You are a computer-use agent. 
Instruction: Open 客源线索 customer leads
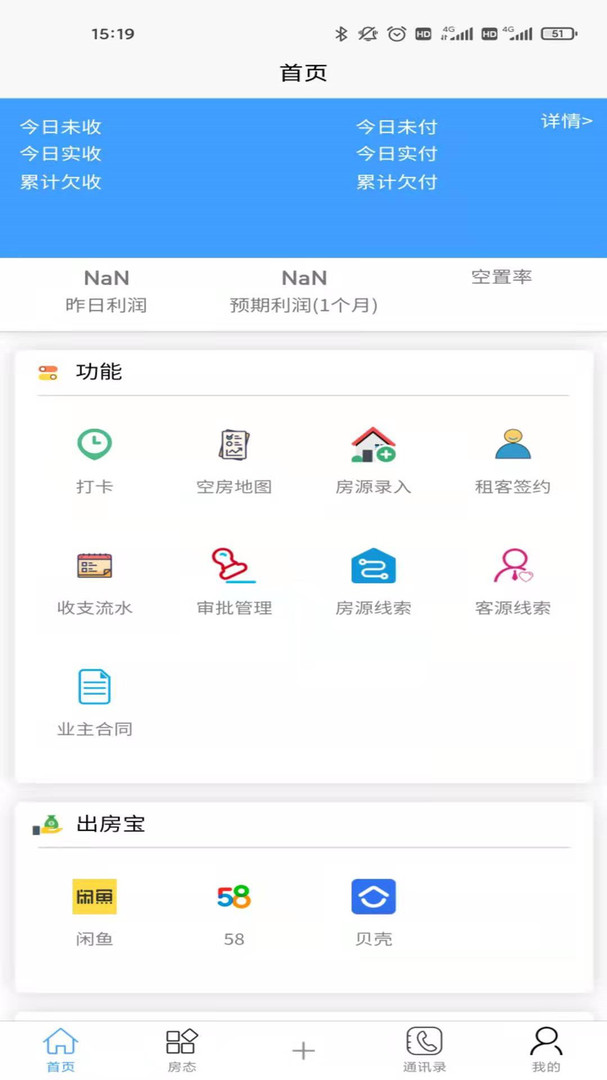click(512, 581)
